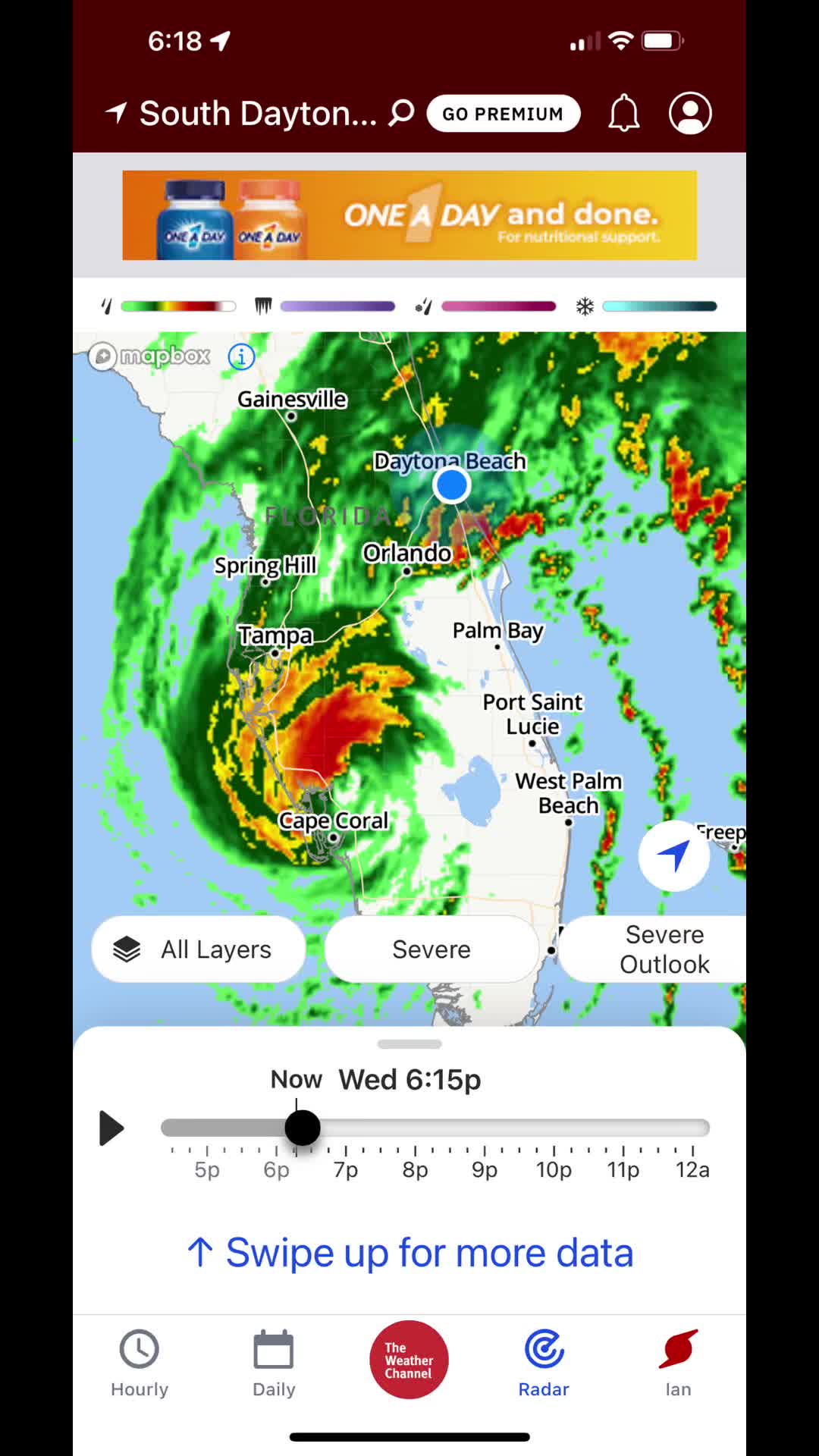Open the notifications bell

pyautogui.click(x=624, y=114)
